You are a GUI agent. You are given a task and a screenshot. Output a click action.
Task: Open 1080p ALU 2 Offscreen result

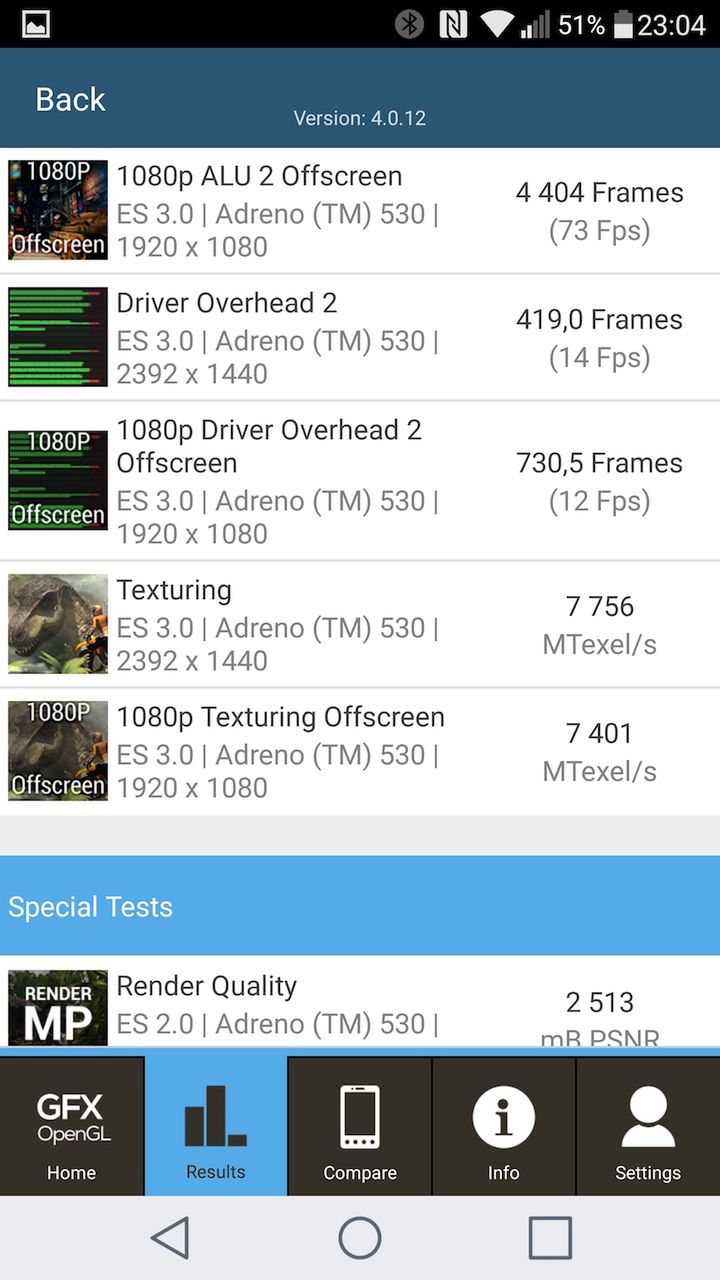point(360,211)
